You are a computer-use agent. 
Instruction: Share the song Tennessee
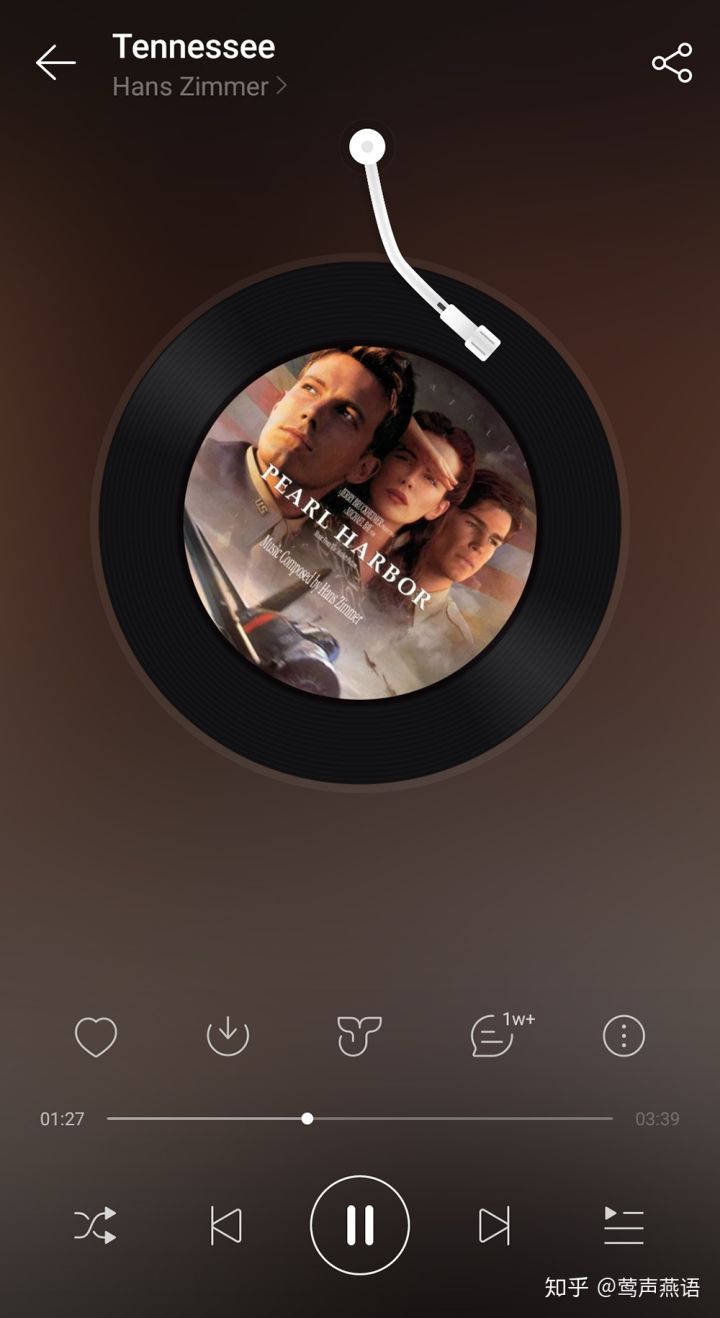[672, 63]
